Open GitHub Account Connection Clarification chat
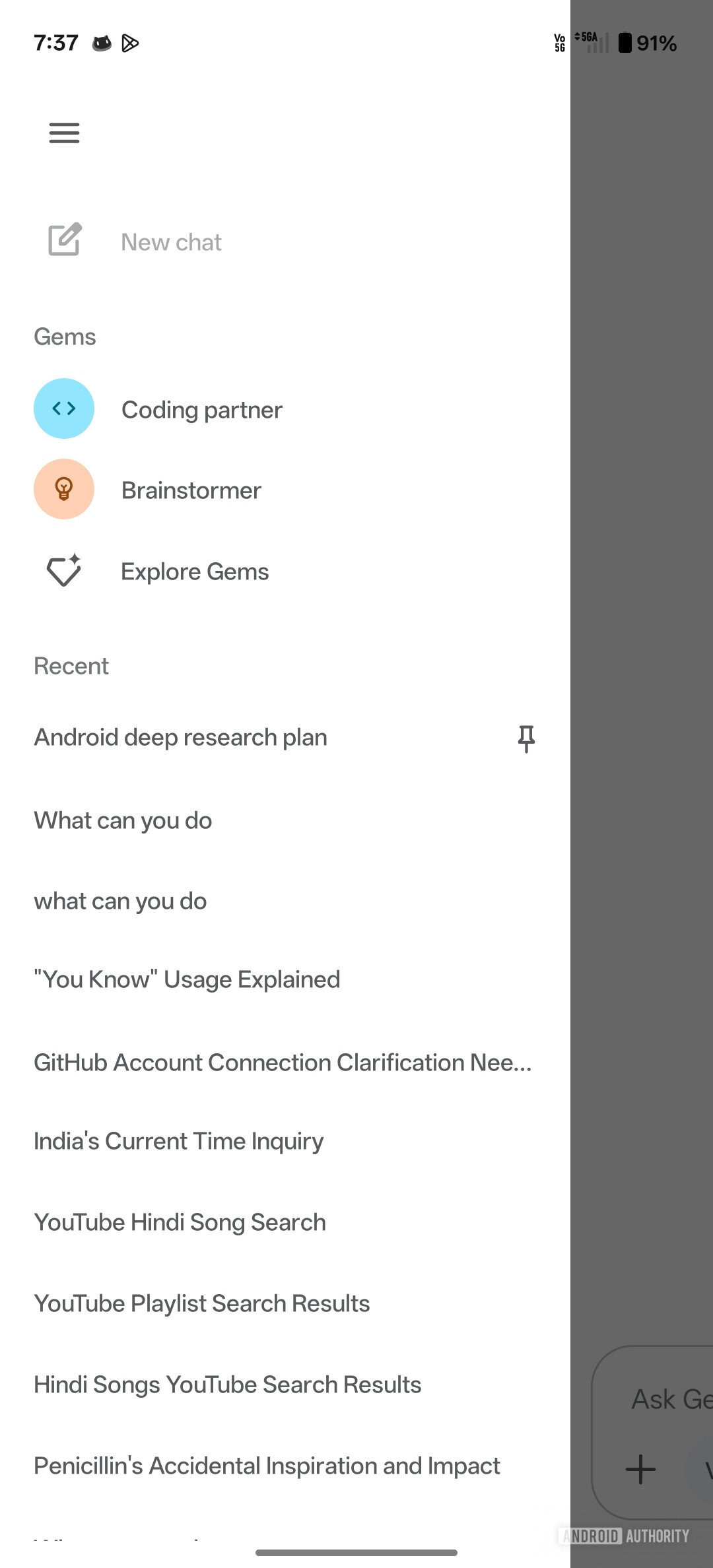This screenshot has width=713, height=1568. [283, 1062]
